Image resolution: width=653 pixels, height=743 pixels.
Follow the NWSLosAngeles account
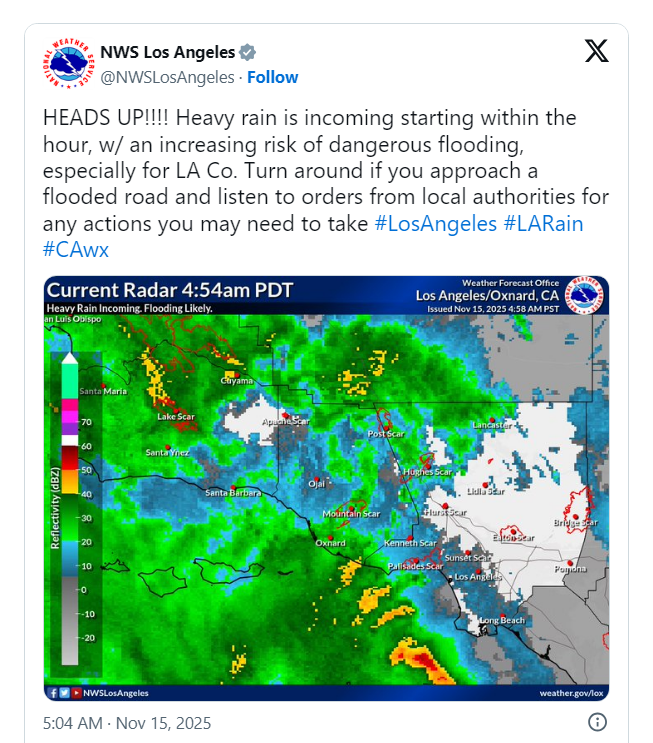[272, 77]
